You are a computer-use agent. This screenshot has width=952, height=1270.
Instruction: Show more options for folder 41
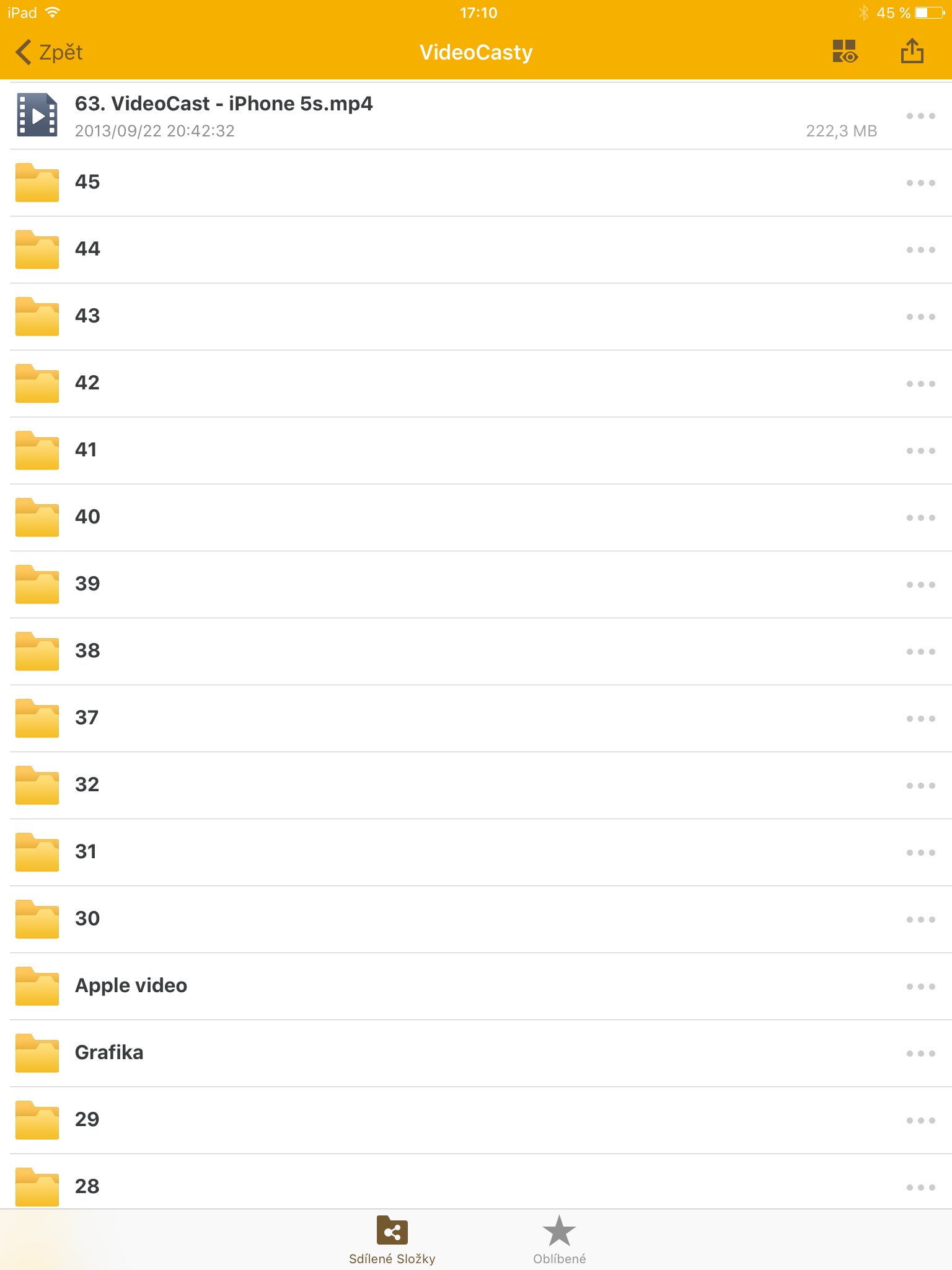920,451
